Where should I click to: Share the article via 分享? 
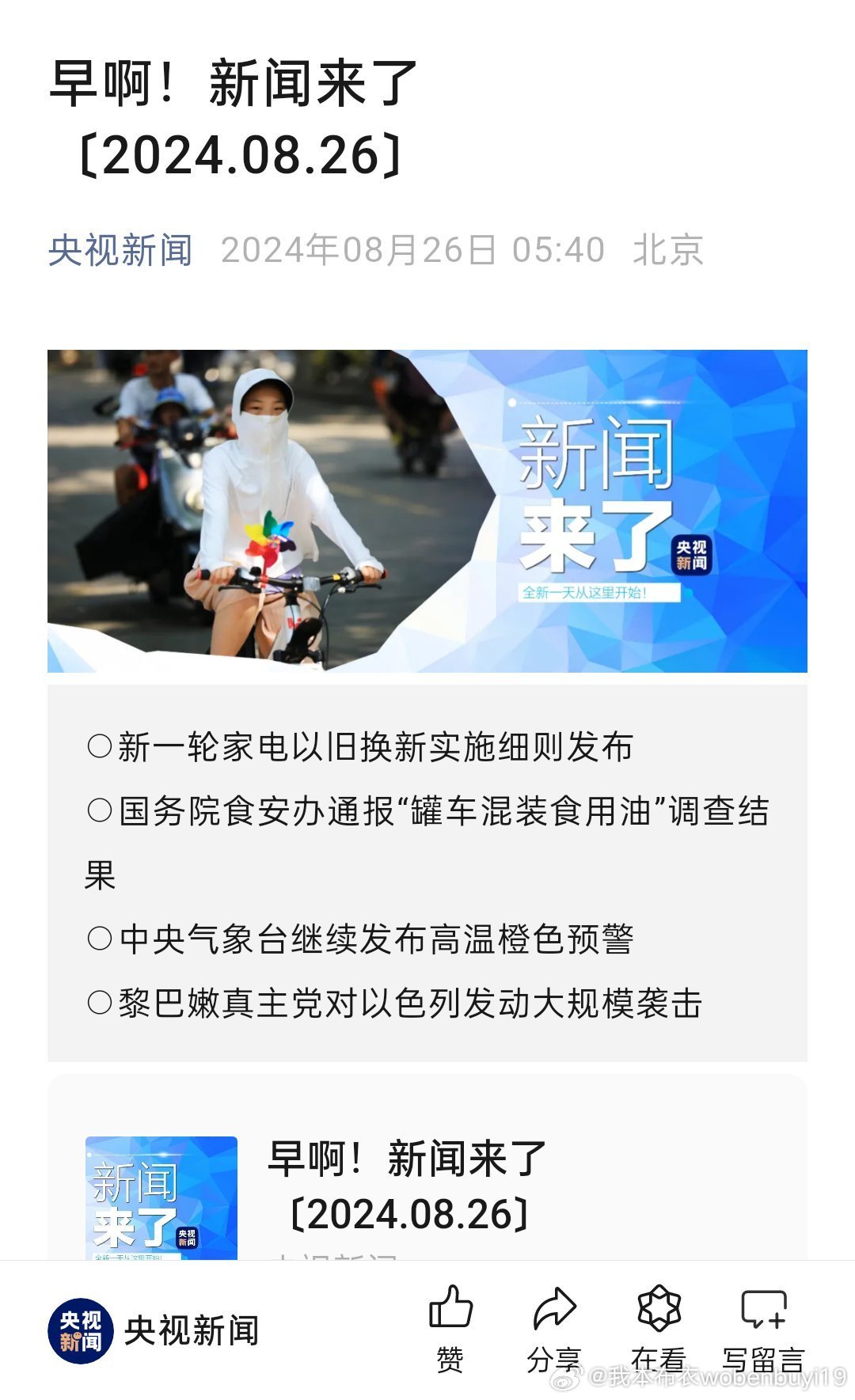pyautogui.click(x=554, y=1329)
